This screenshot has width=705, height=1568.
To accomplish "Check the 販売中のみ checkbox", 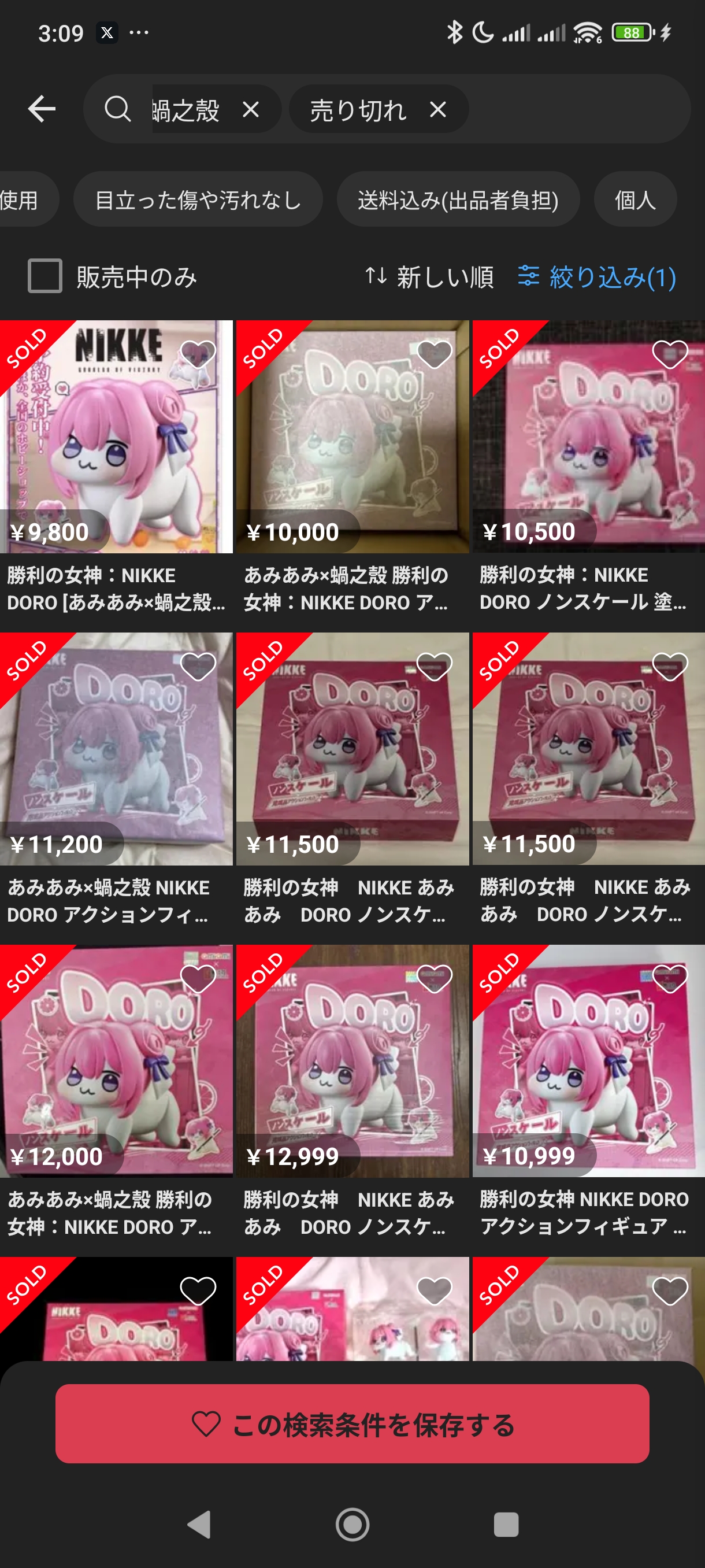I will pos(45,276).
